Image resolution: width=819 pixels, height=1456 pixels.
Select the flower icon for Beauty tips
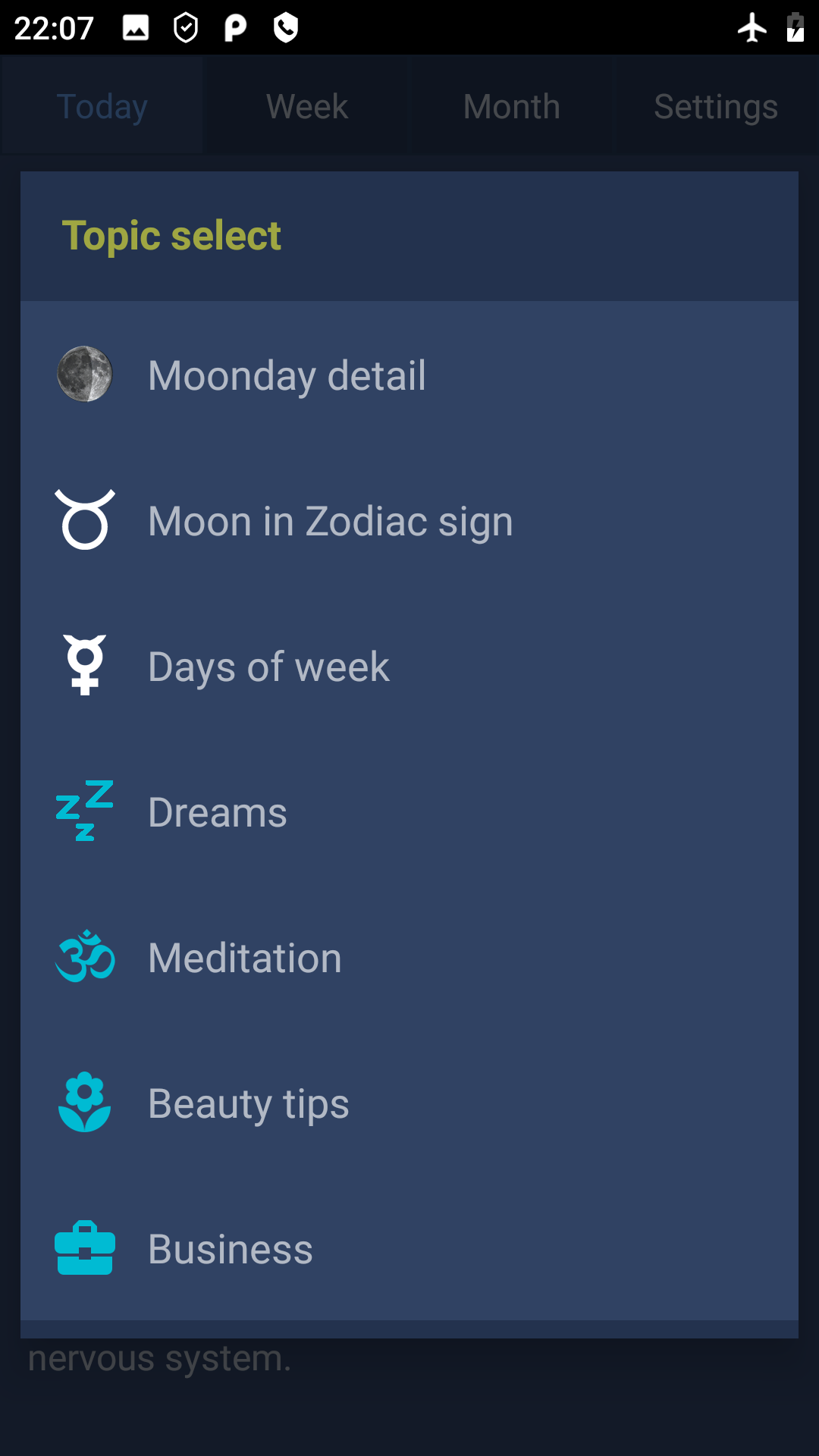(85, 1103)
